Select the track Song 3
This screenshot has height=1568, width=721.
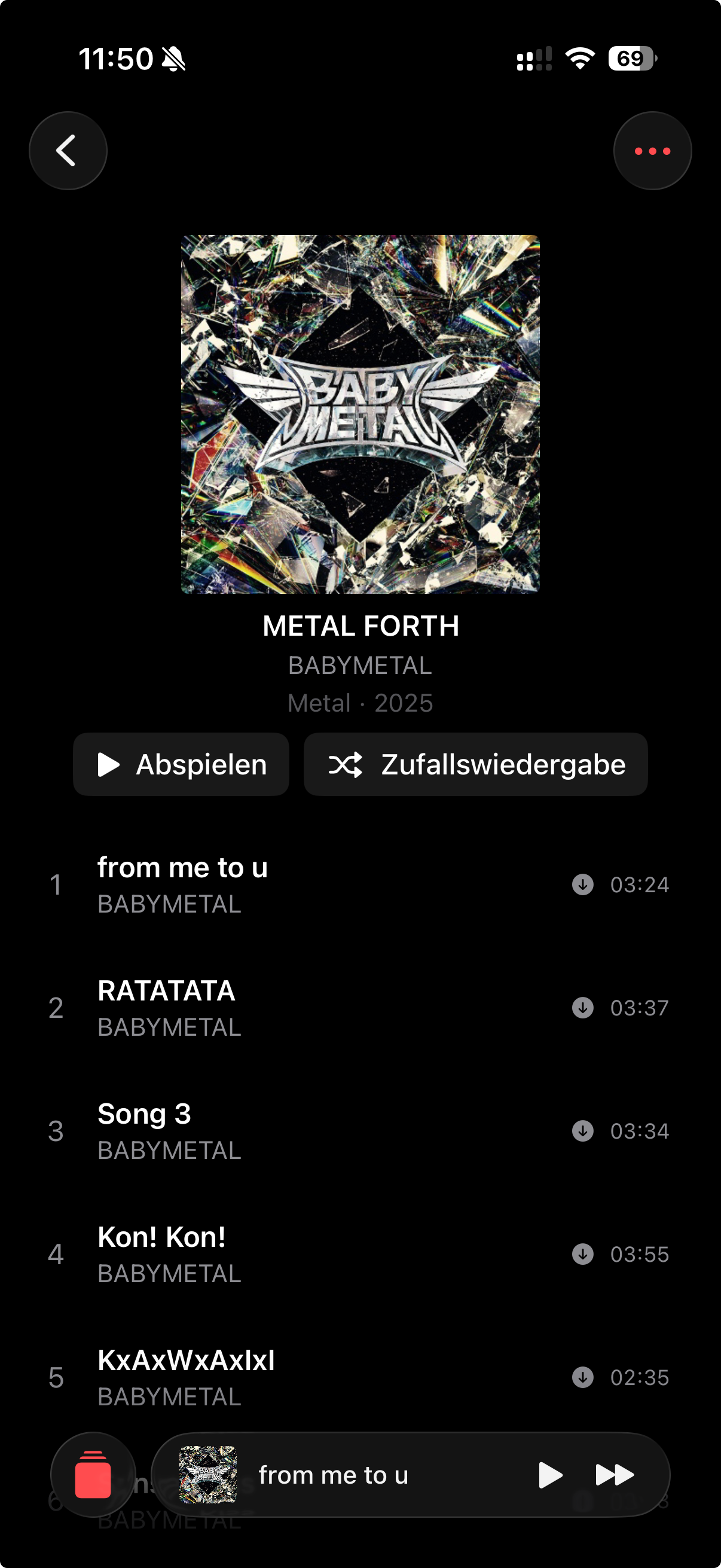point(360,1131)
